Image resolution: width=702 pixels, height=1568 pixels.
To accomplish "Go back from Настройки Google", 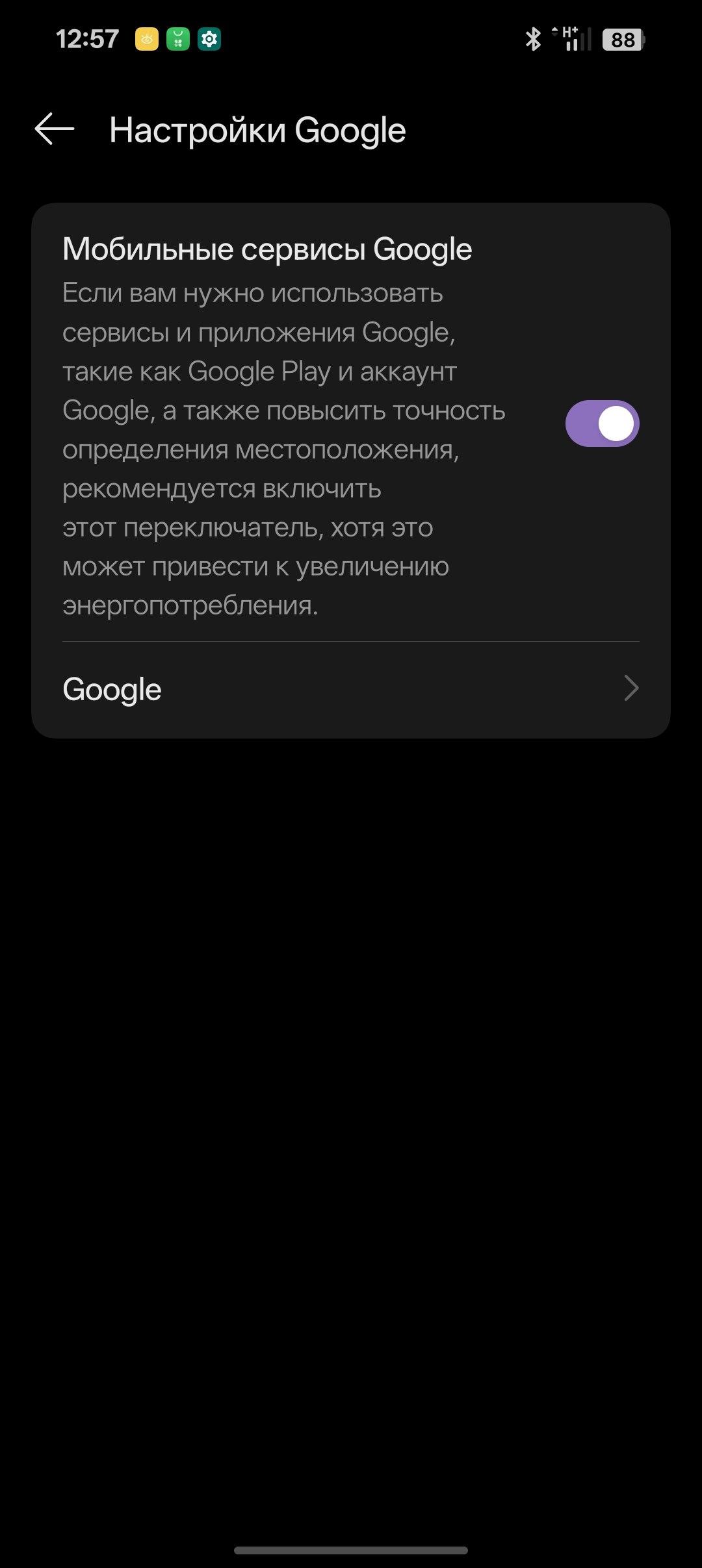I will [x=55, y=129].
